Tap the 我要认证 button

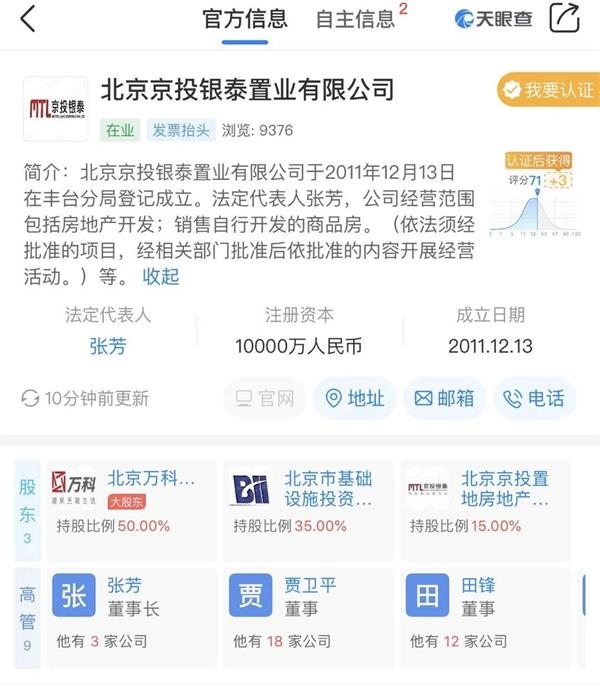(548, 90)
